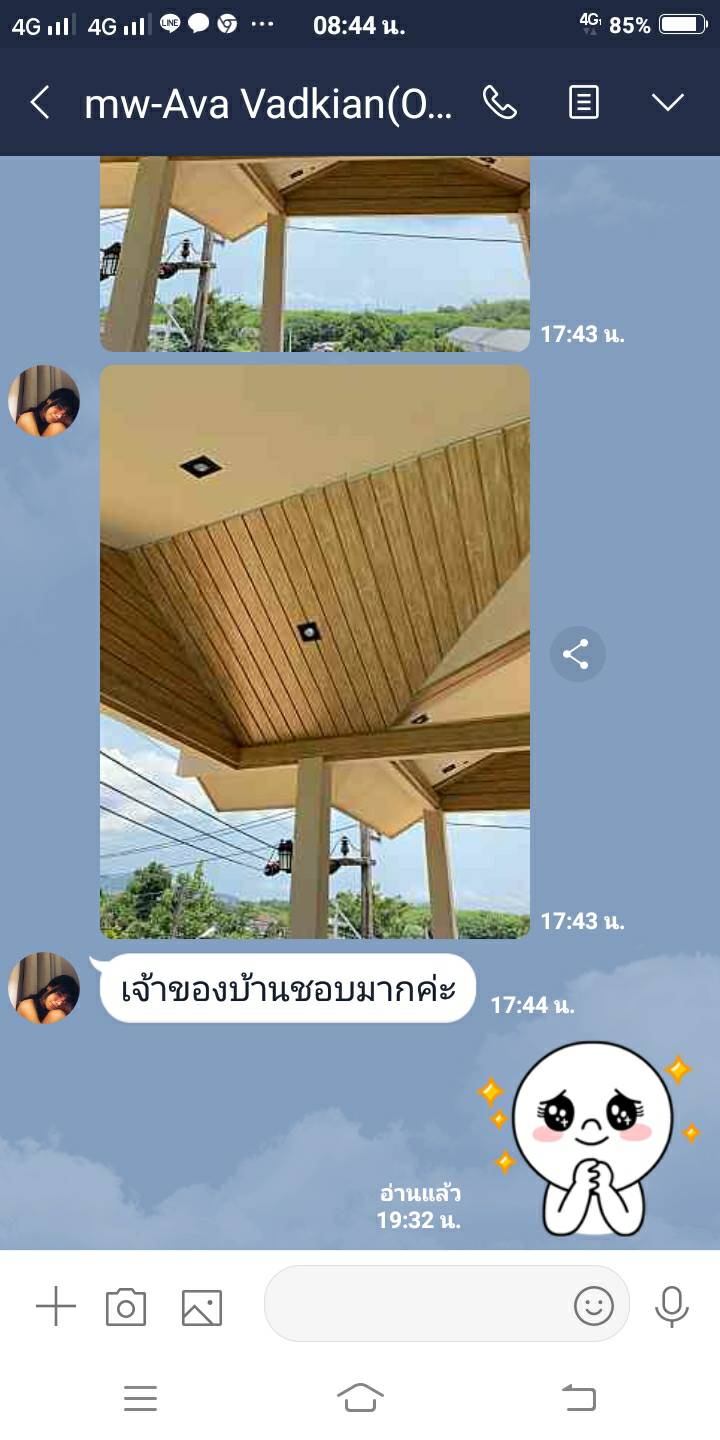This screenshot has width=720, height=1440.
Task: Tap the system home button
Action: tap(360, 1397)
